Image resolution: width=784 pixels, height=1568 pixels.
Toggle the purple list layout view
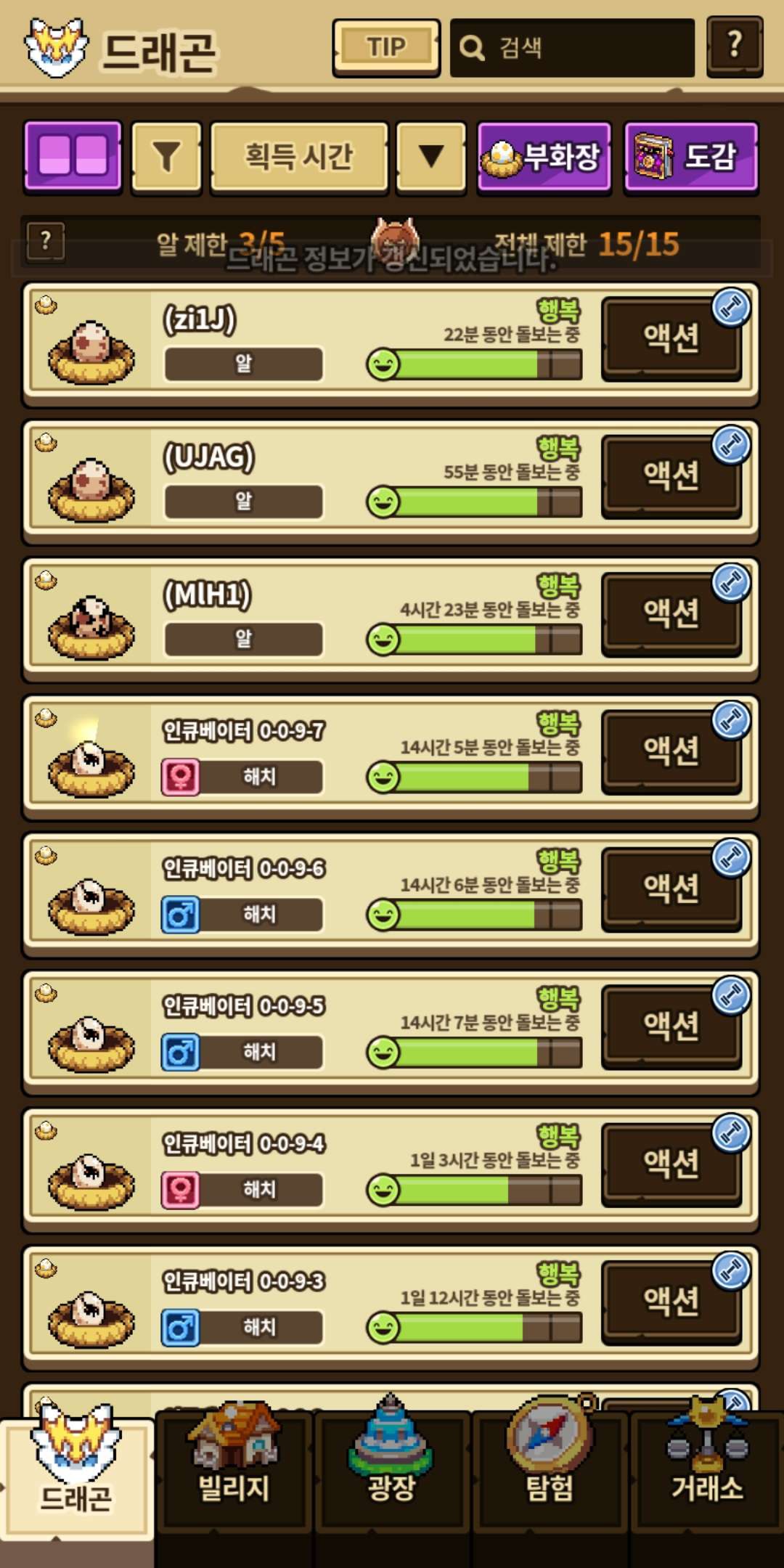pyautogui.click(x=73, y=157)
